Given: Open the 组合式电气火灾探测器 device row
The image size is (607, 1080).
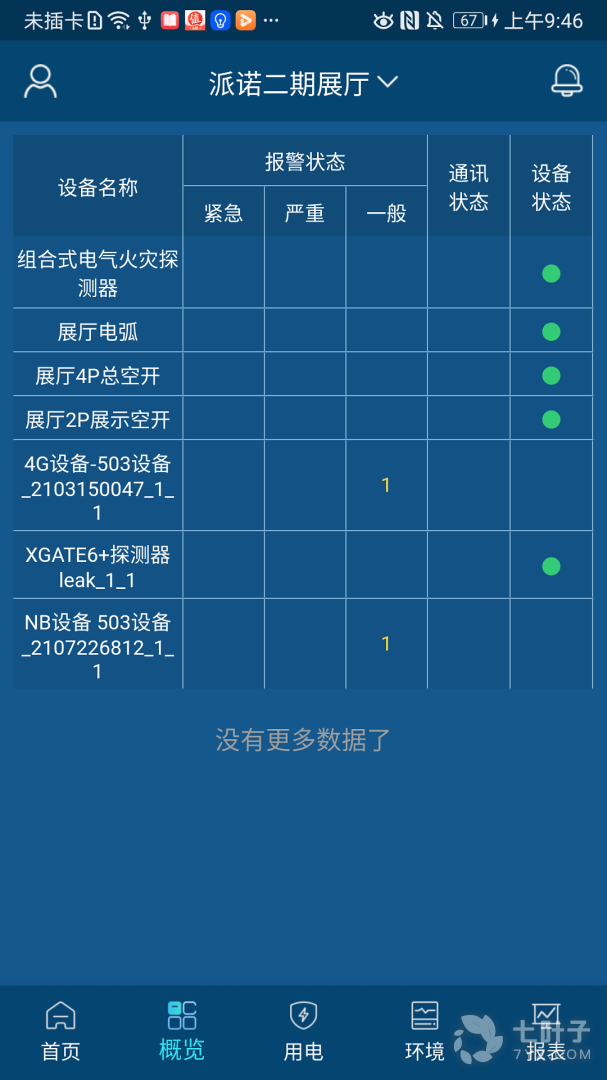Looking at the screenshot, I should (98, 274).
